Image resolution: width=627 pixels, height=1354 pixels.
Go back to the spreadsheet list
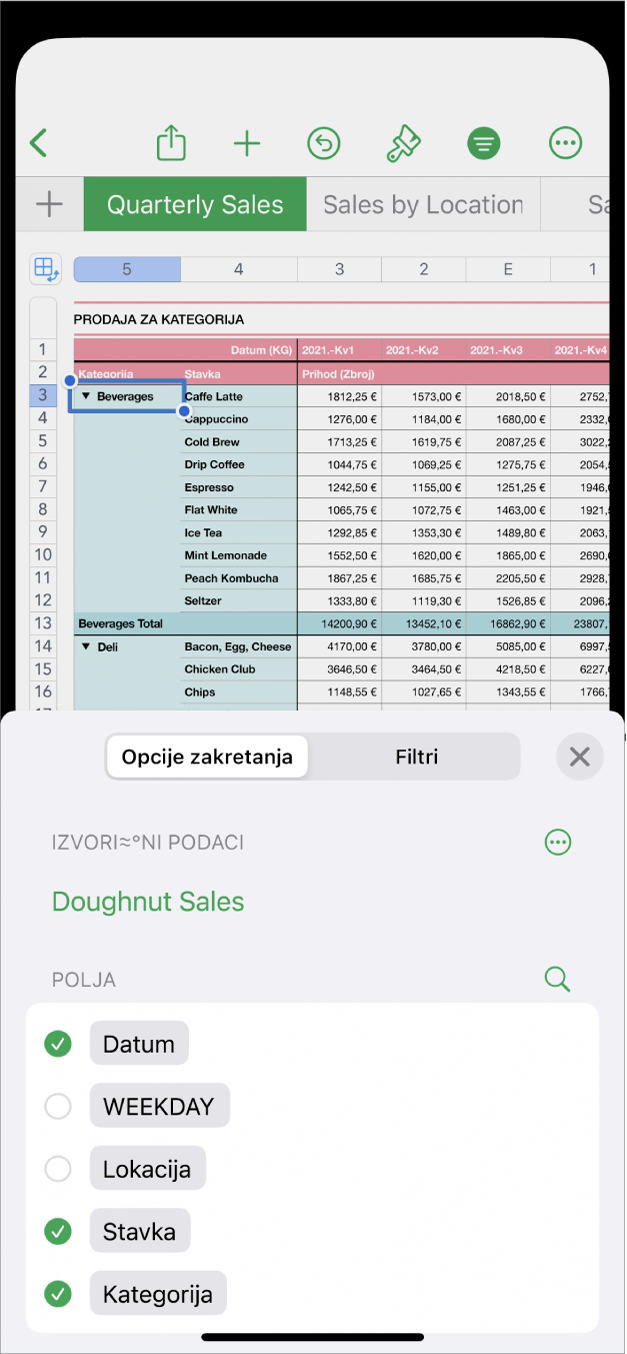pyautogui.click(x=39, y=143)
